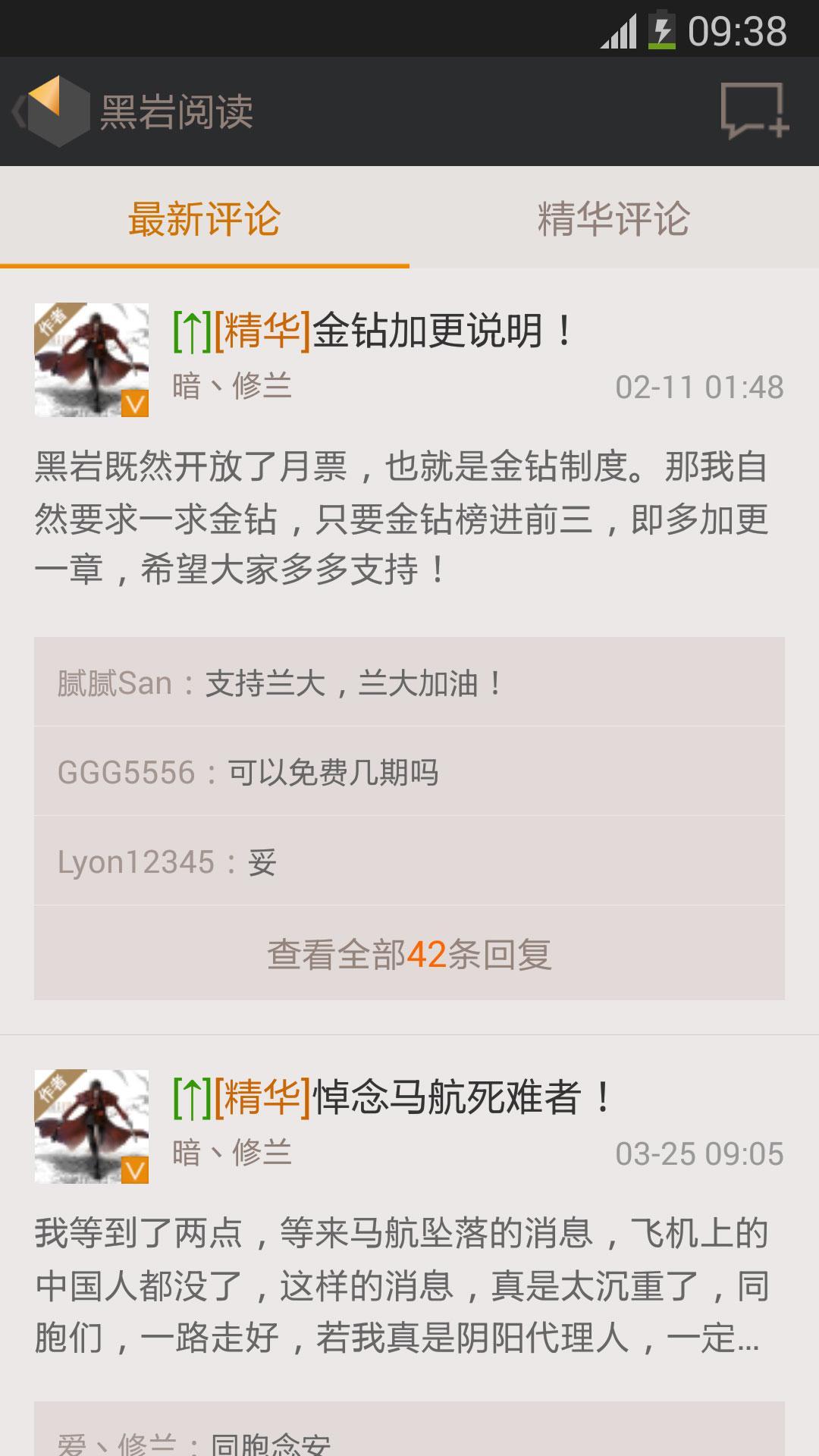Write a new comment
819x1456 pixels.
pos(755,111)
